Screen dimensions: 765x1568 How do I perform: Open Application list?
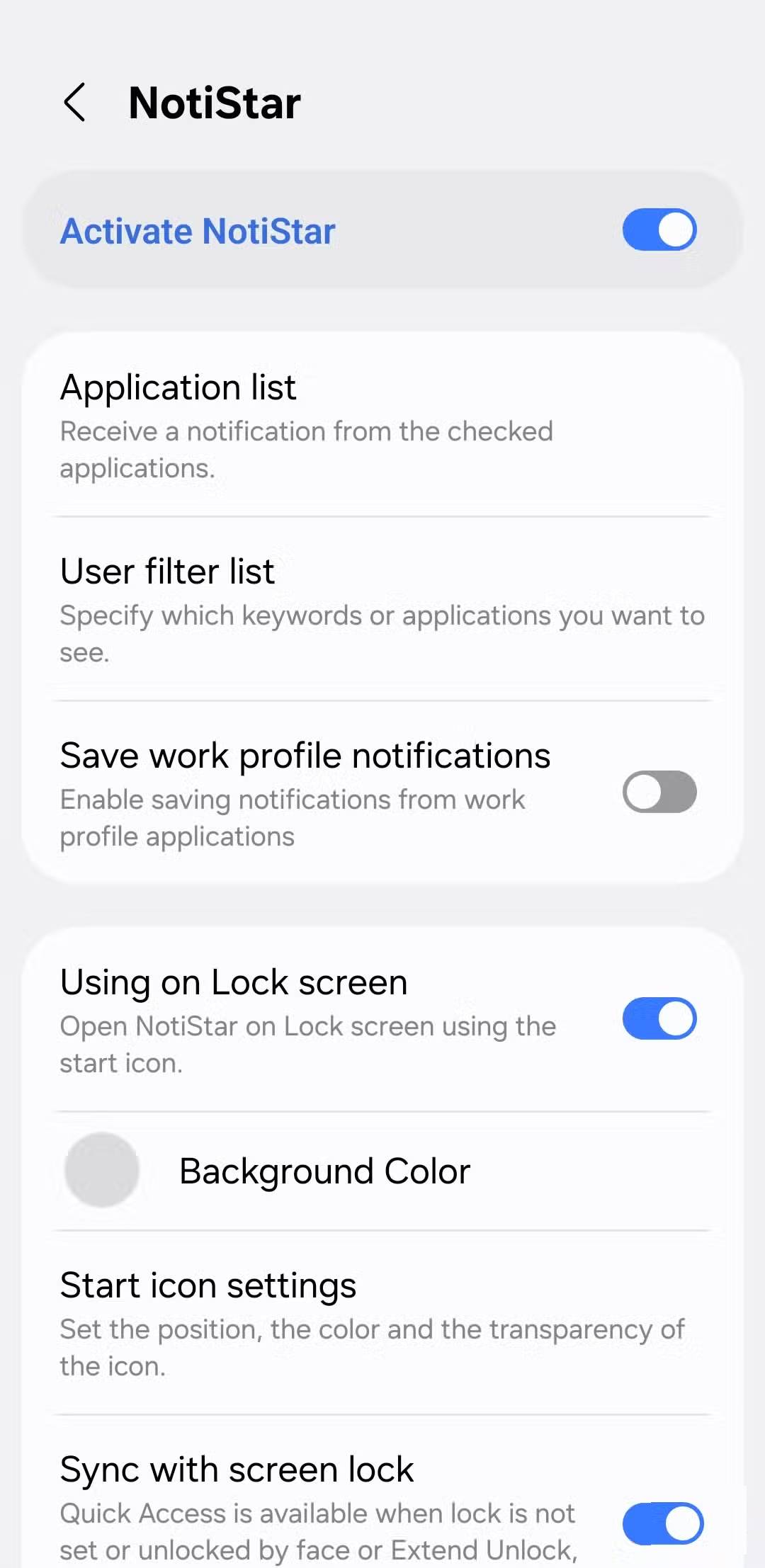point(382,425)
